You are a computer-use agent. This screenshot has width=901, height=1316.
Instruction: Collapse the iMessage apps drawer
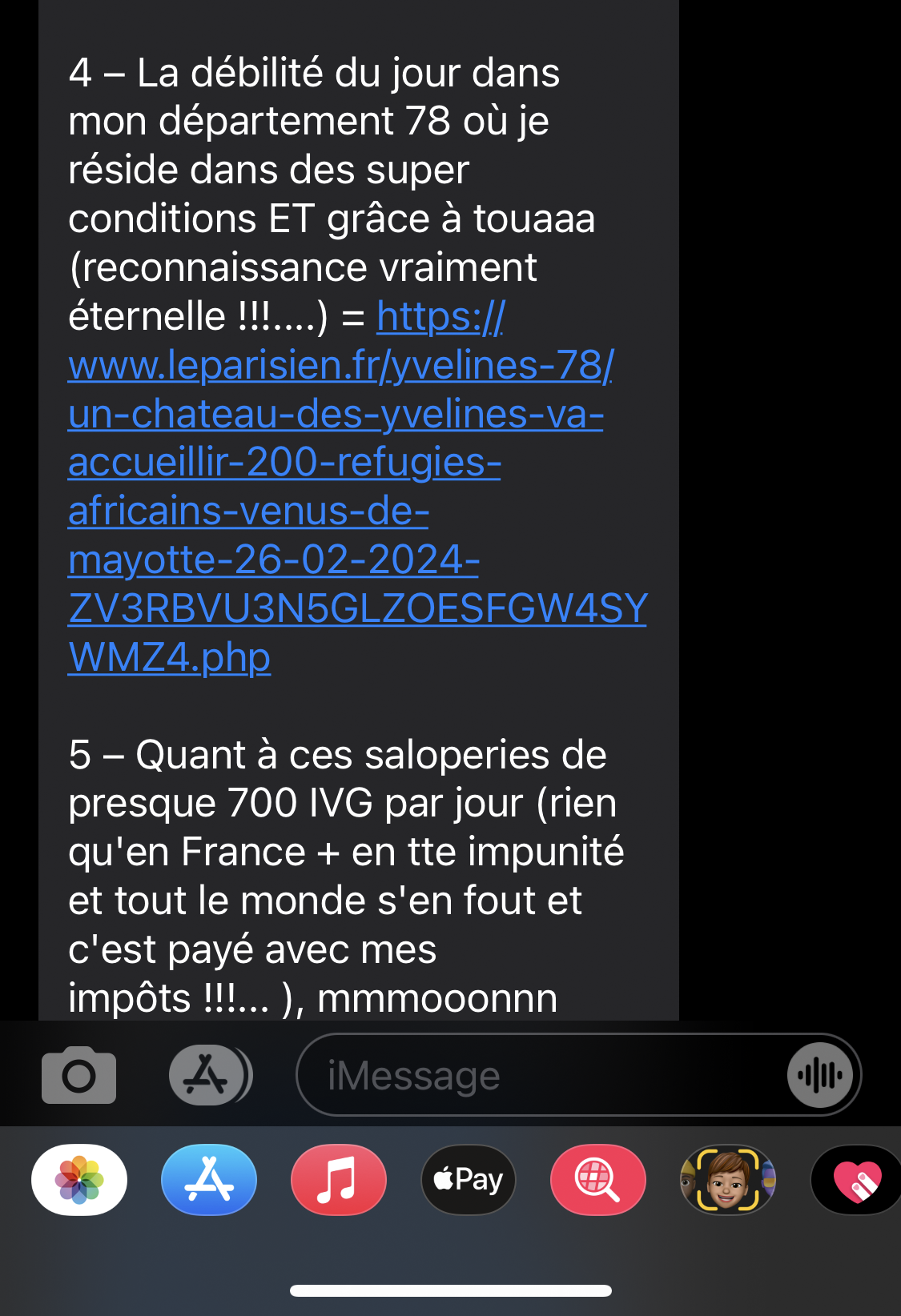point(210,1075)
